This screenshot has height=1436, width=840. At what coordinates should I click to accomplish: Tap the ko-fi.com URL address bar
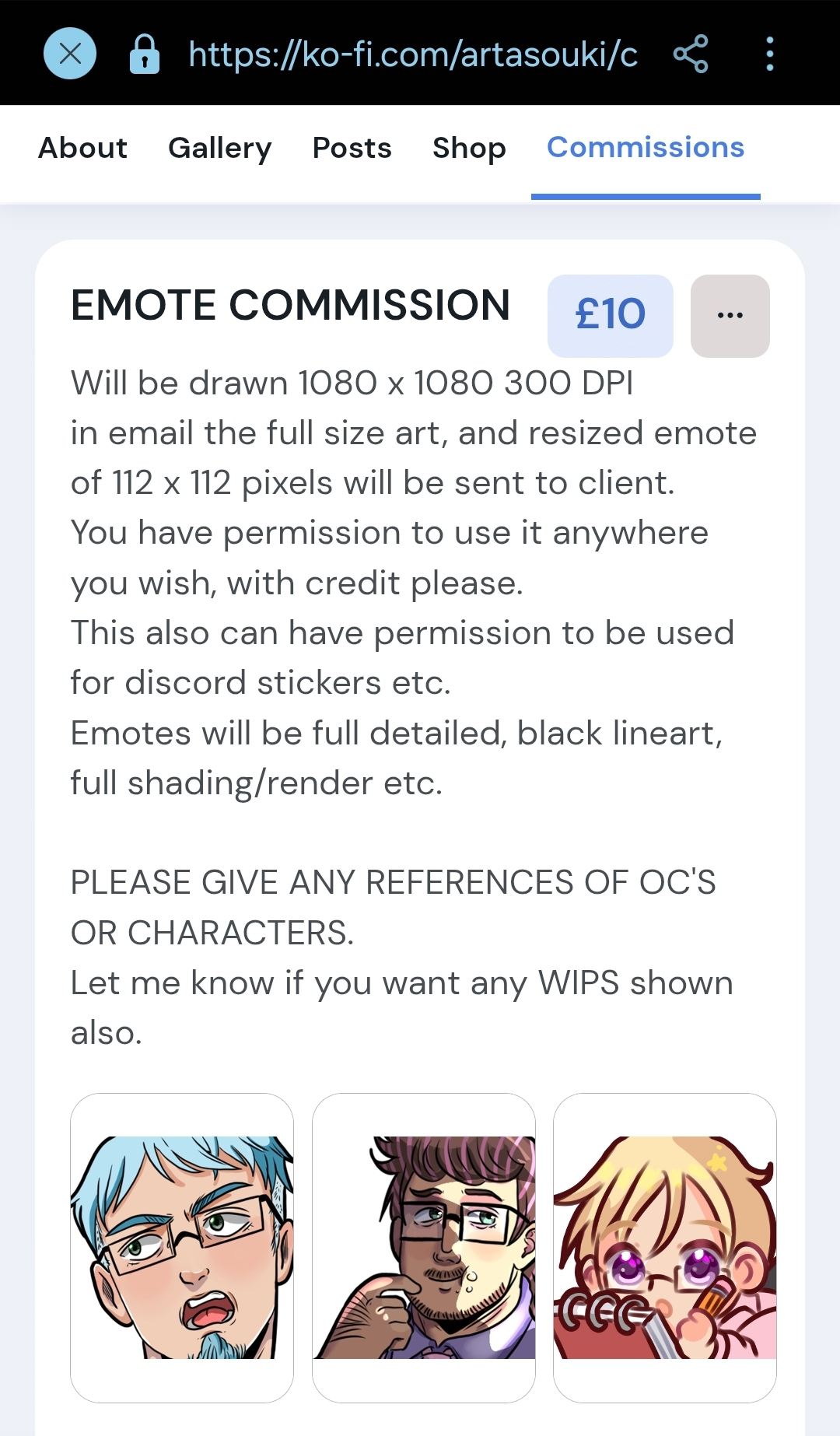point(412,54)
